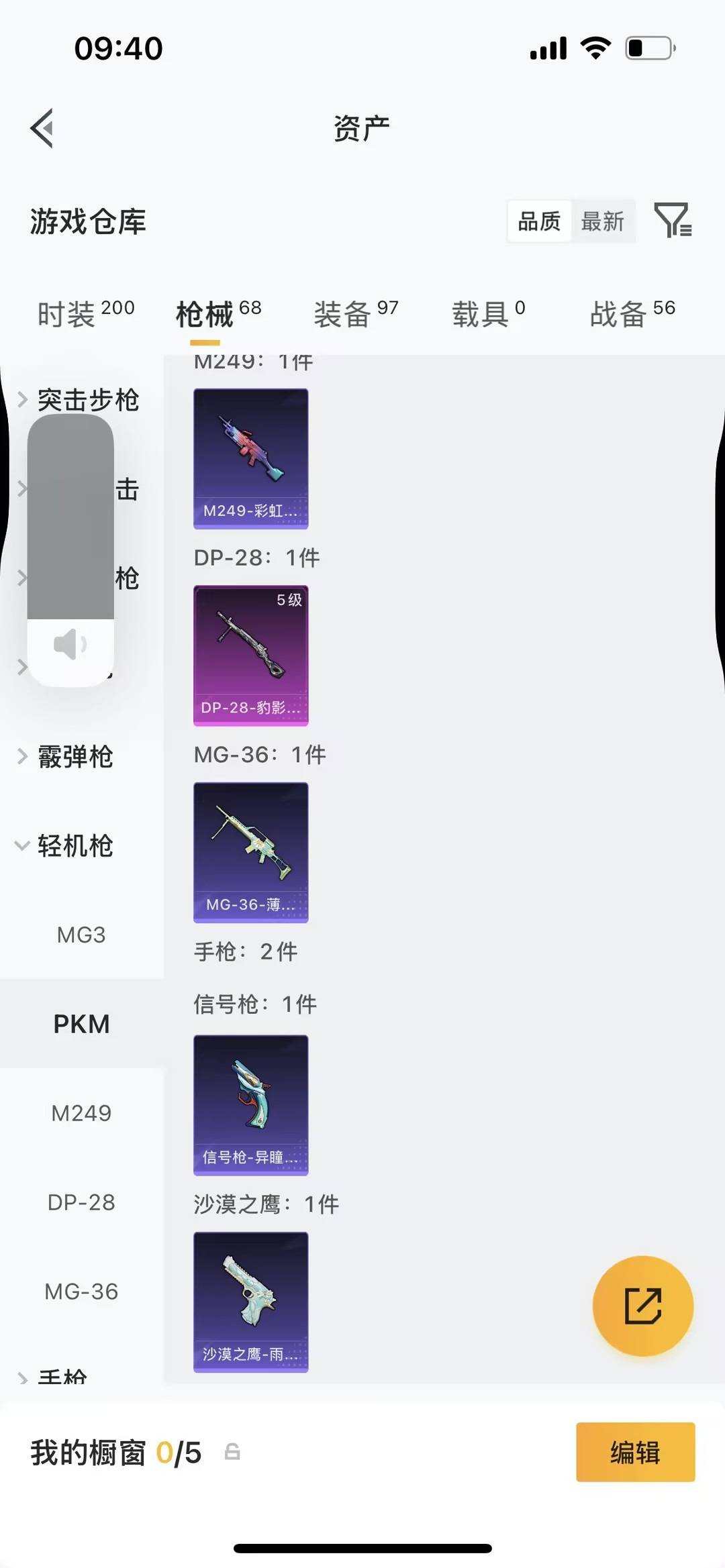Image resolution: width=725 pixels, height=1568 pixels.
Task: Sort items by 品质
Action: tap(537, 221)
